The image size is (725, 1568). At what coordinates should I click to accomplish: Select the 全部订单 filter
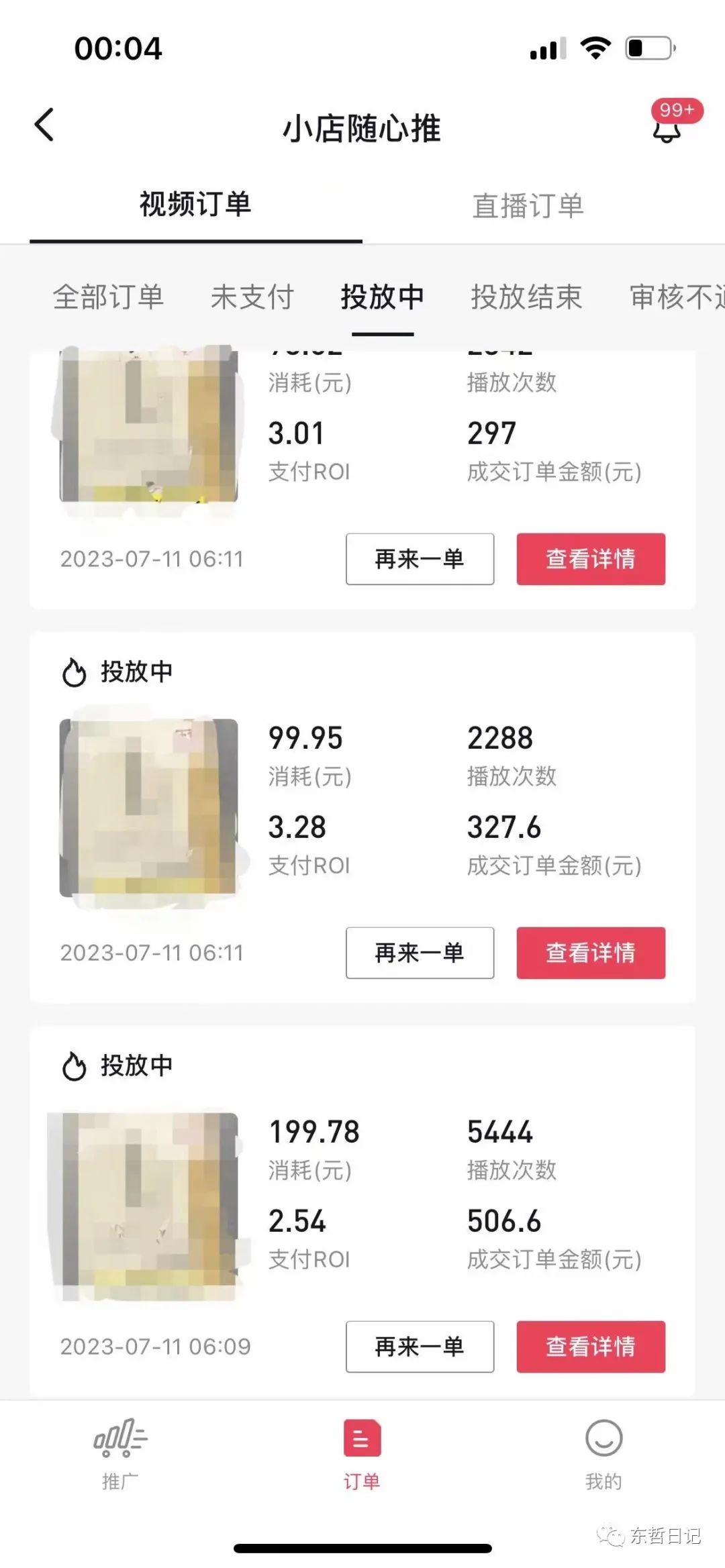[x=109, y=297]
